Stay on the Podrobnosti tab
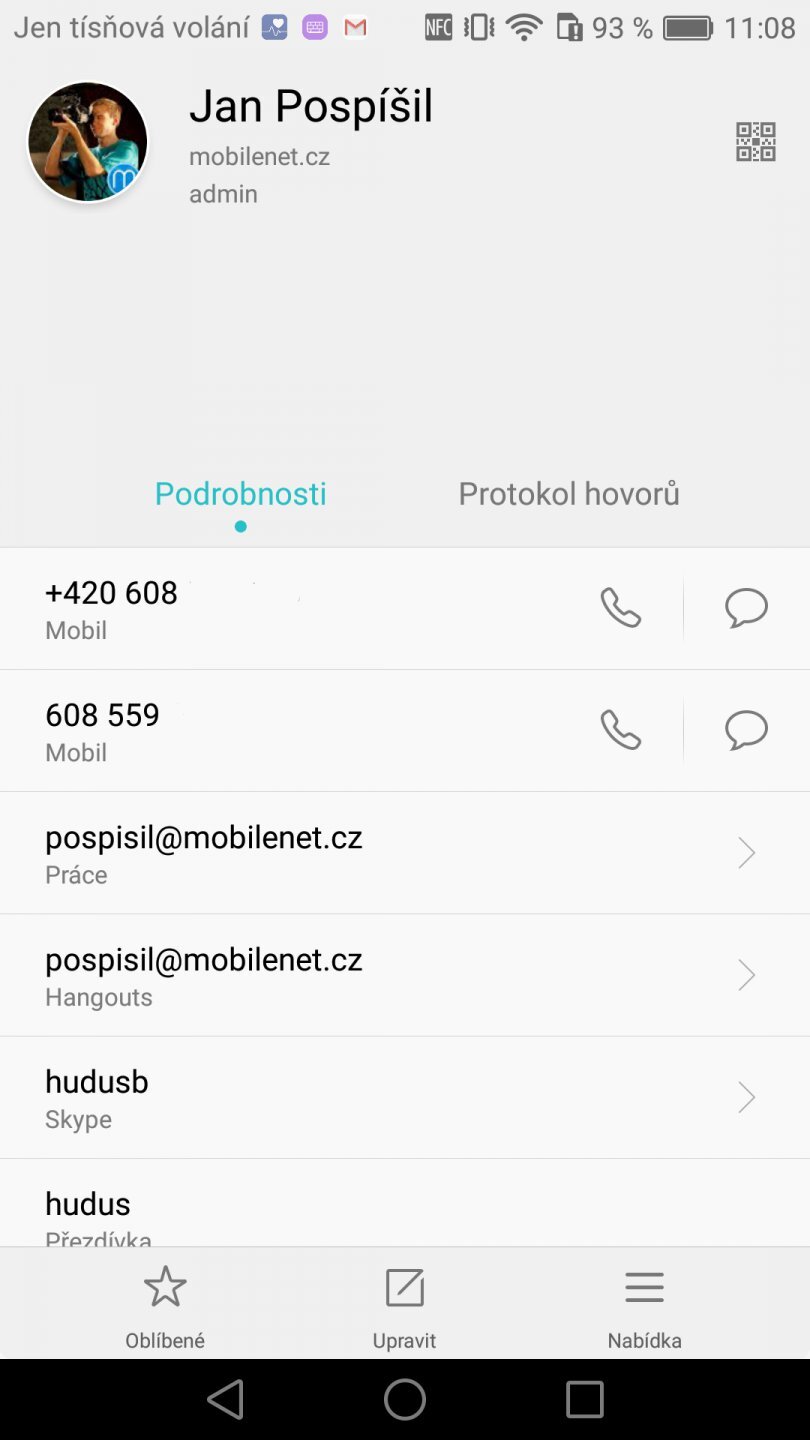Viewport: 810px width, 1440px height. 240,492
